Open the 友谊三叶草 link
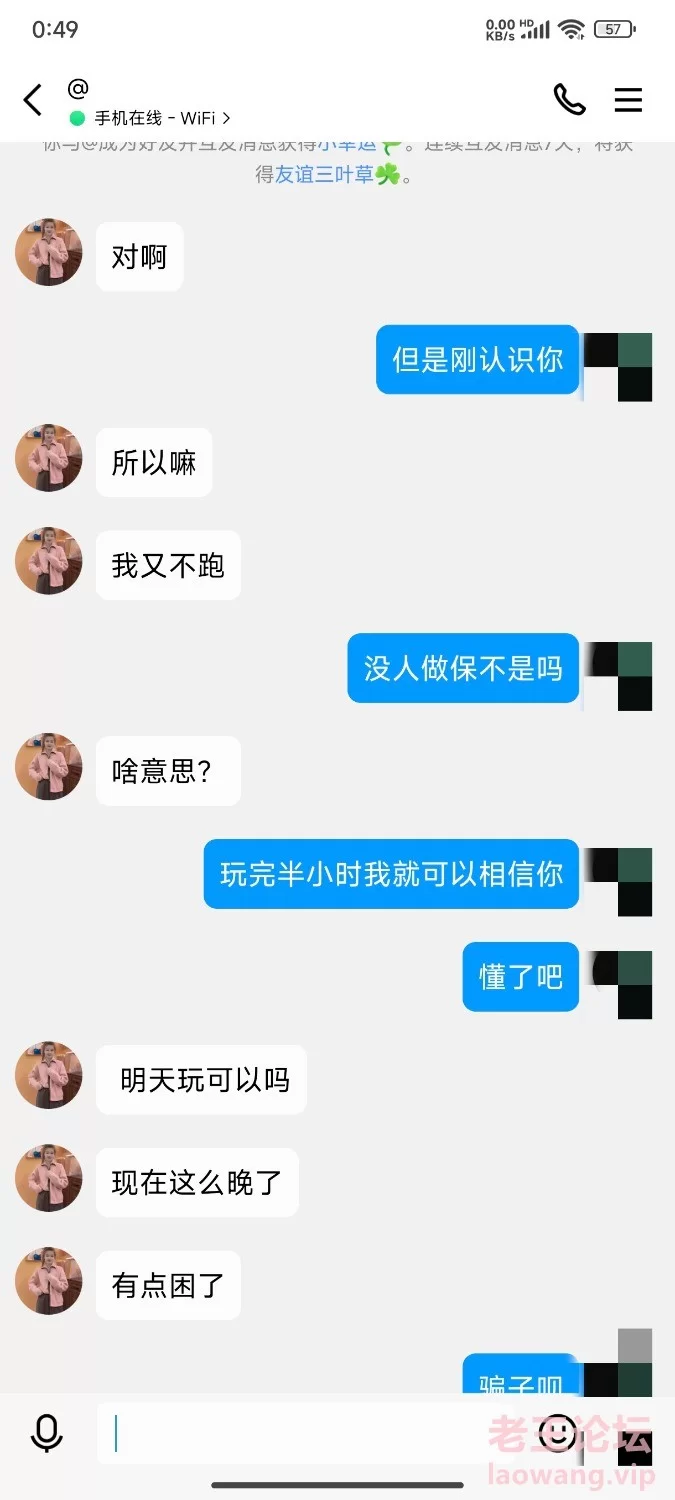Screen dimensions: 675x1500 pos(324,174)
